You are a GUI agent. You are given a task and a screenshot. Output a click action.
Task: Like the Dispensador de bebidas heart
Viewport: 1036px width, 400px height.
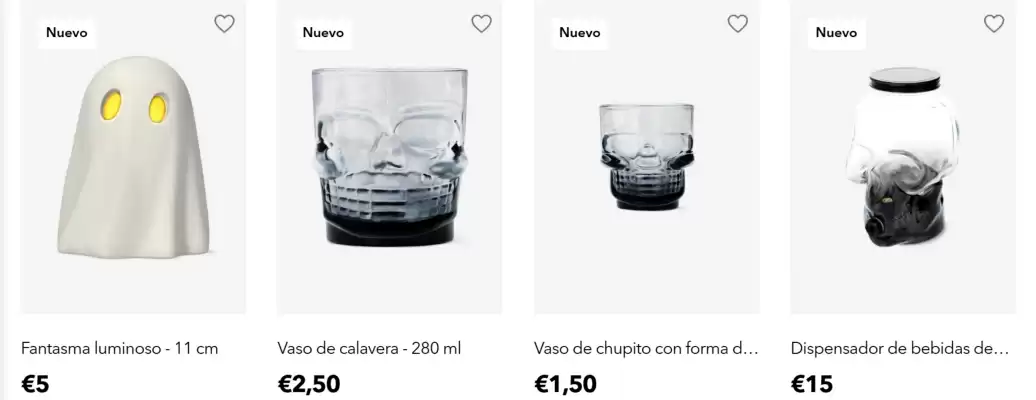[993, 24]
